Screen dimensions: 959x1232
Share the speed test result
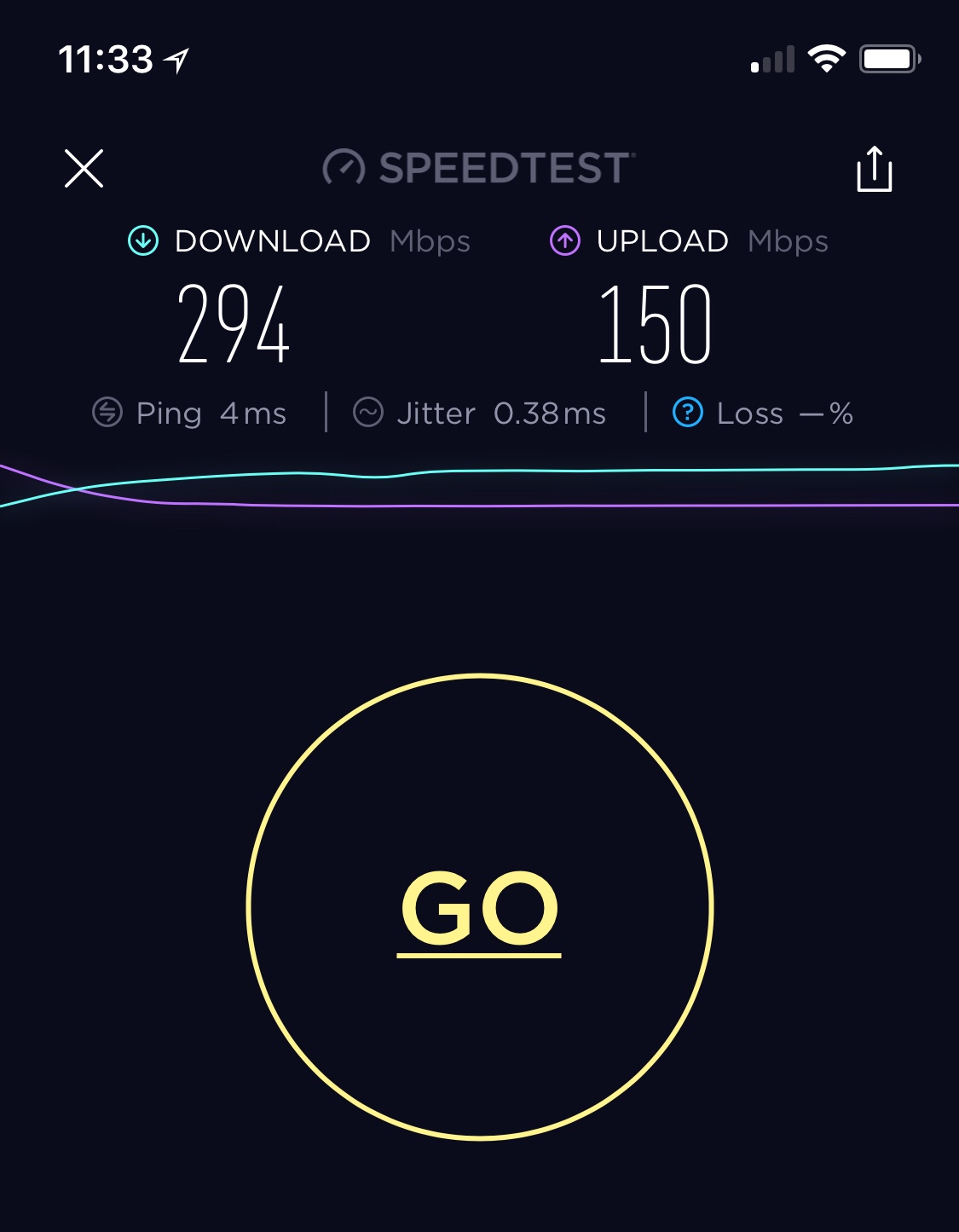(x=874, y=169)
